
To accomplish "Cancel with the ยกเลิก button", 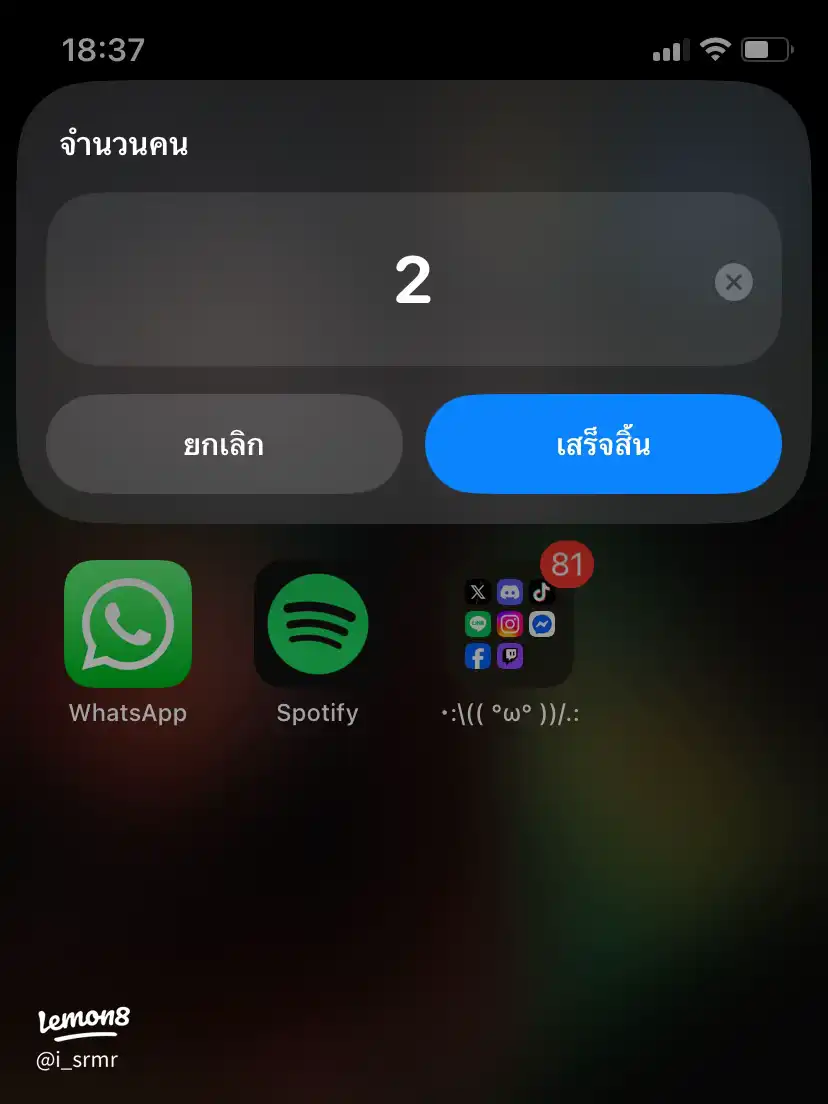I will point(224,444).
